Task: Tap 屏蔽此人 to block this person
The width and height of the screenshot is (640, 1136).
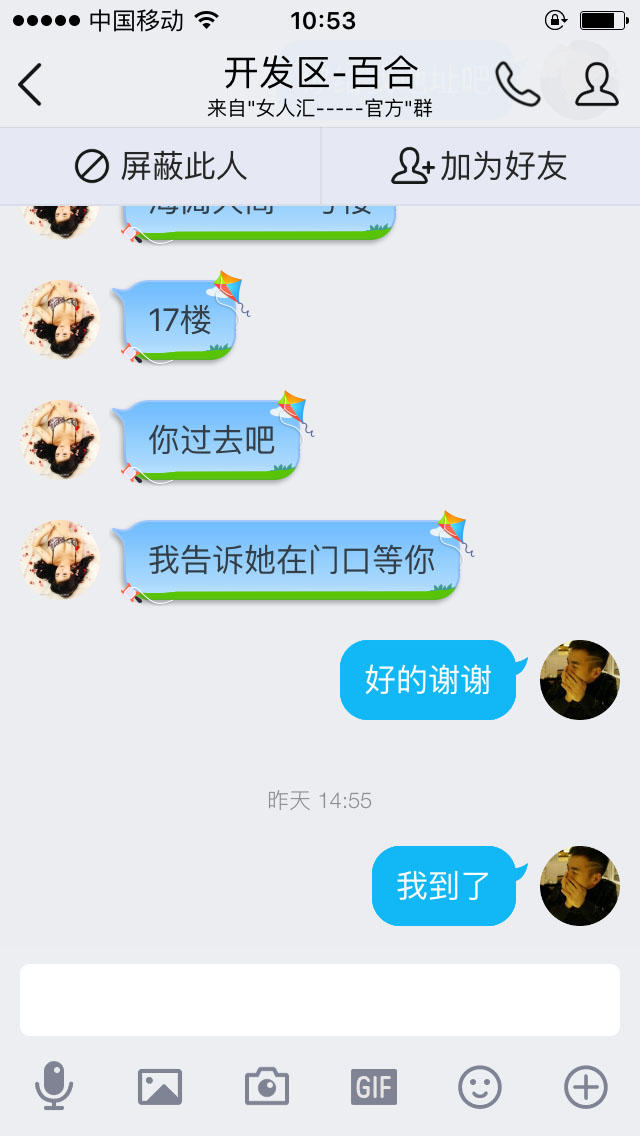Action: pyautogui.click(x=160, y=166)
